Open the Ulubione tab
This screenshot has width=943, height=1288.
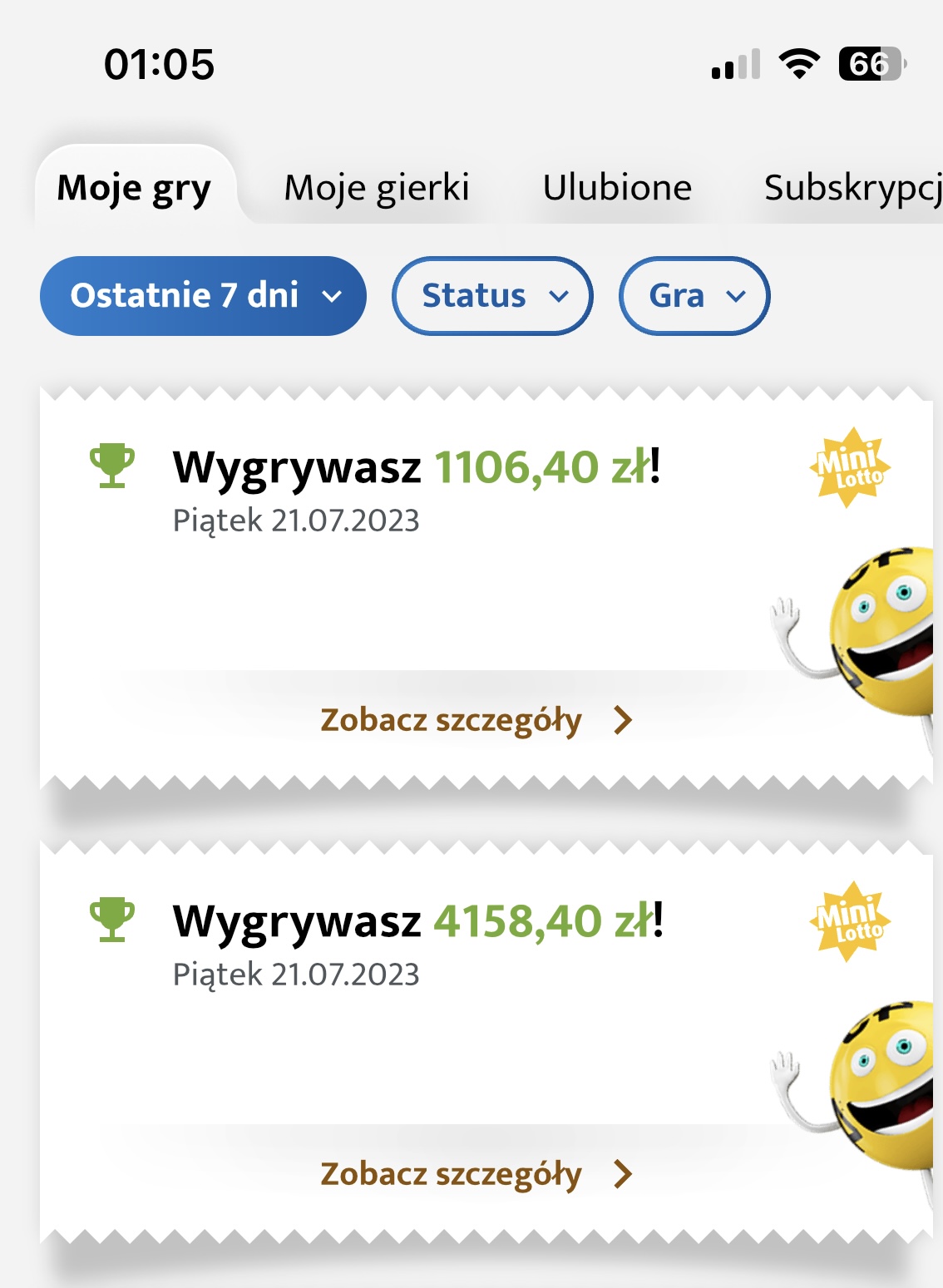tap(617, 188)
